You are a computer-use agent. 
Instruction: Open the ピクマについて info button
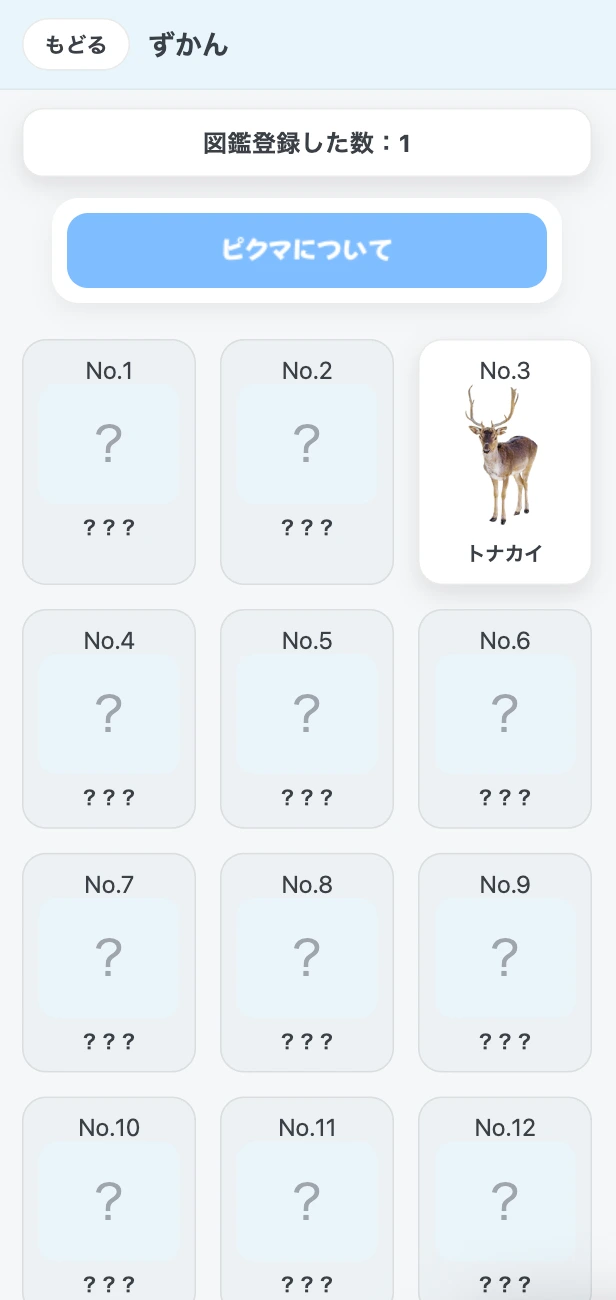307,250
